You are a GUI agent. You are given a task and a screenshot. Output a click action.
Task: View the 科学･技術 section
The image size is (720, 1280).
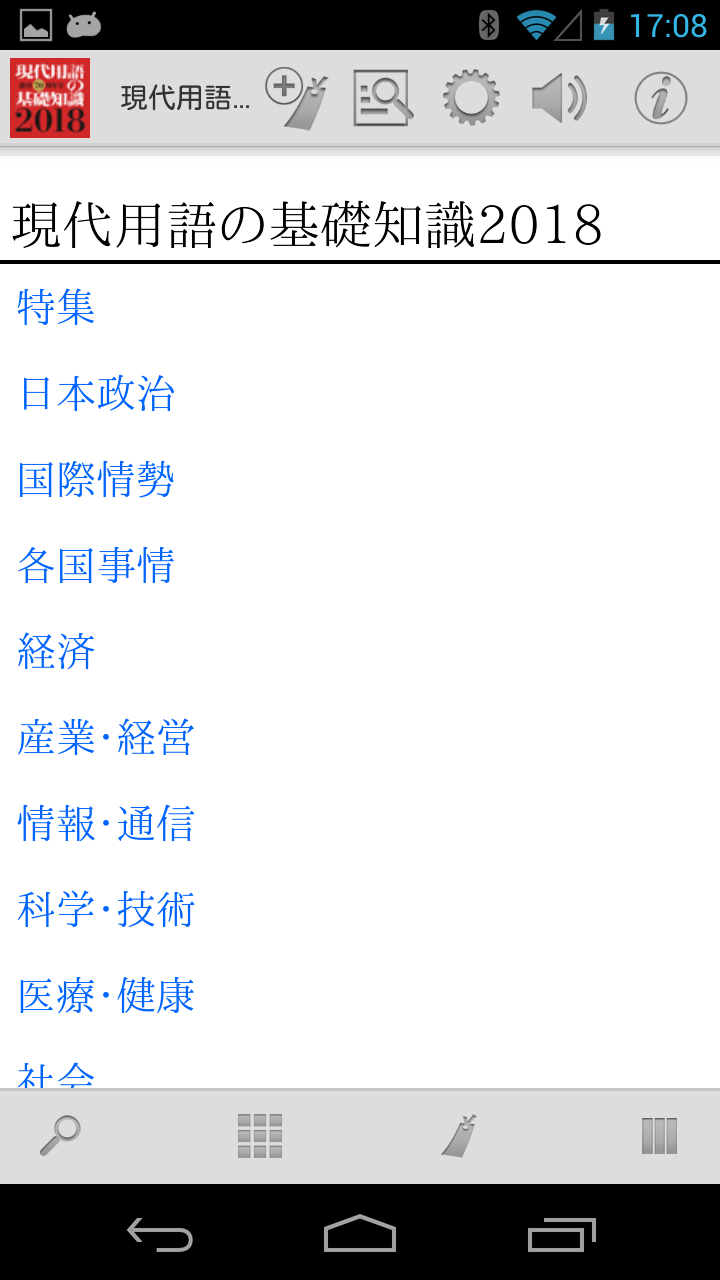(x=106, y=909)
